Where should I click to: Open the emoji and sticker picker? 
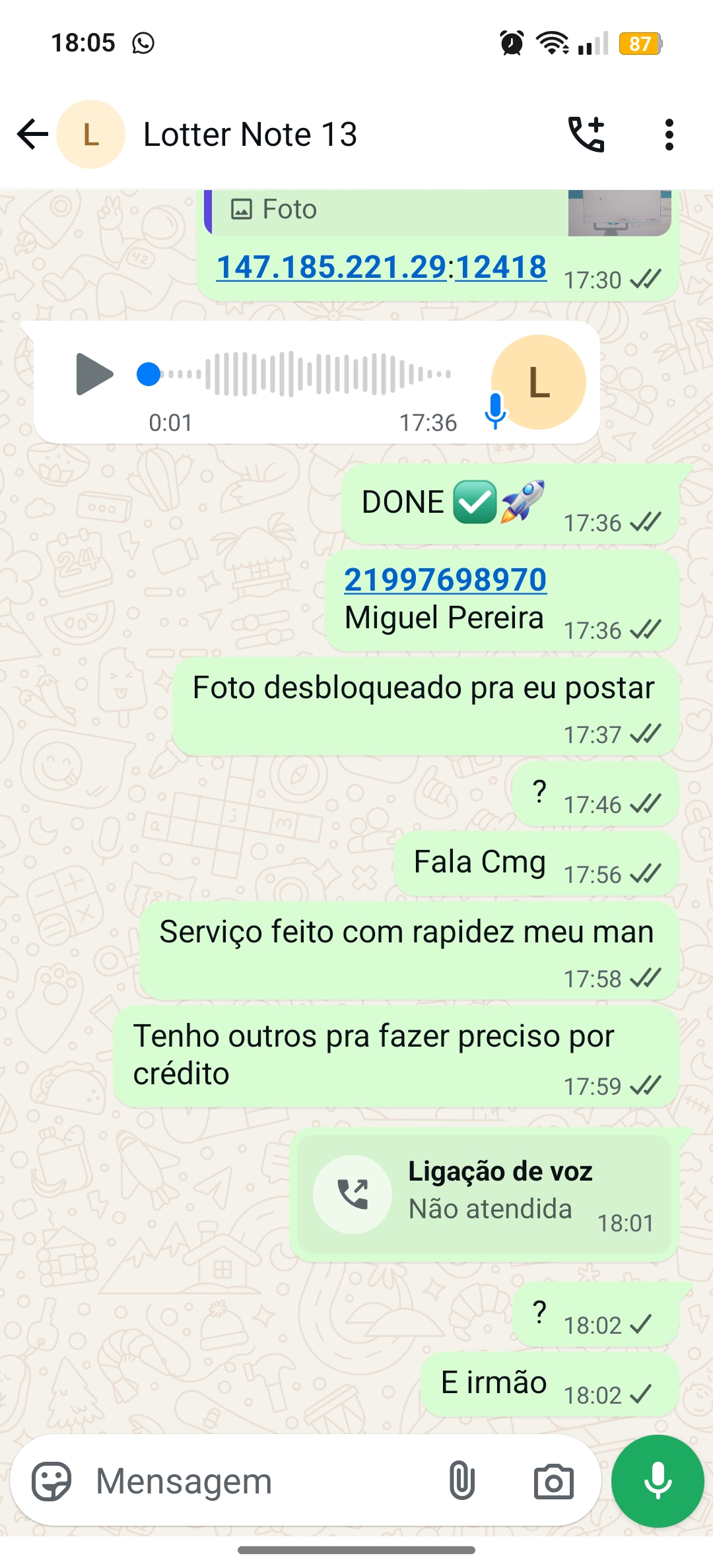click(51, 1482)
